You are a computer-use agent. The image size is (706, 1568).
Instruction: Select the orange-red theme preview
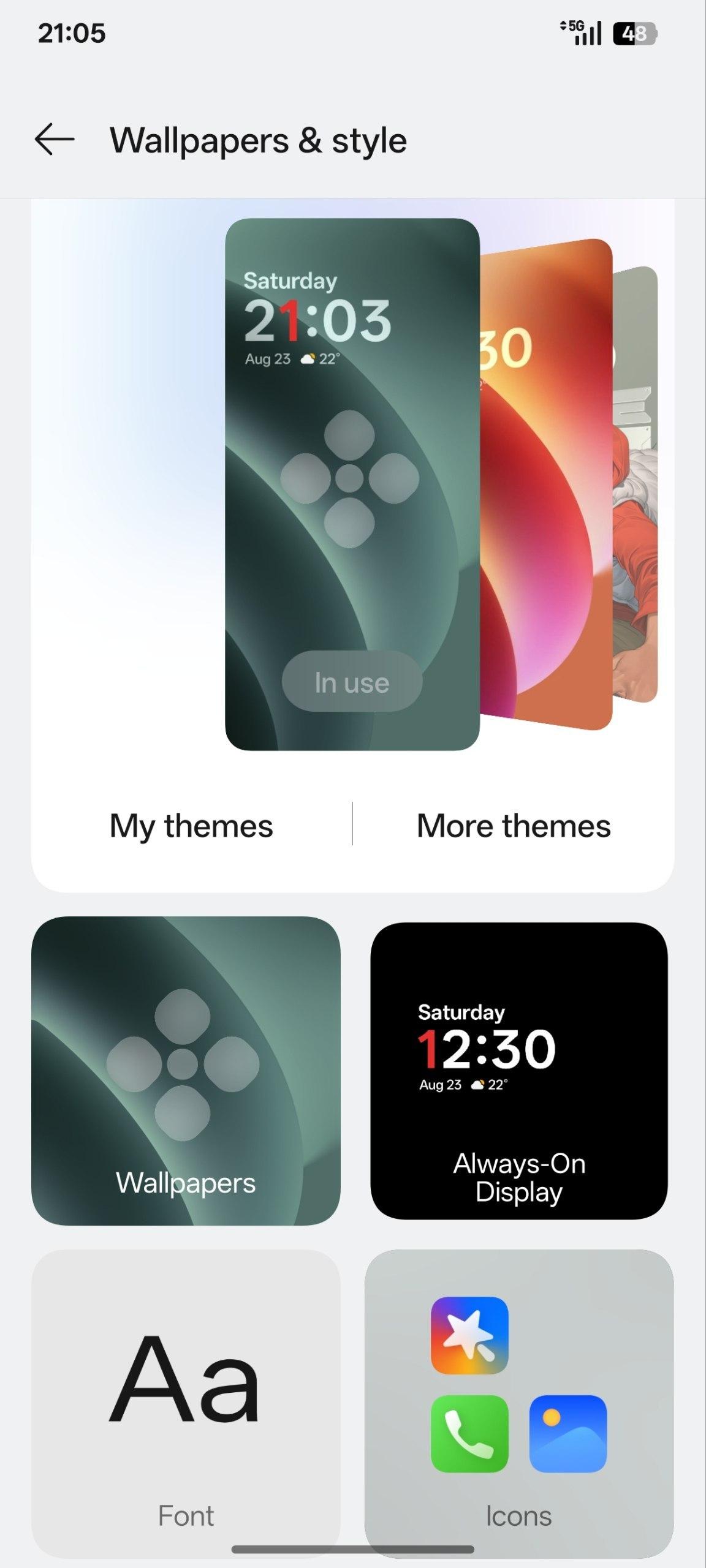coord(547,484)
